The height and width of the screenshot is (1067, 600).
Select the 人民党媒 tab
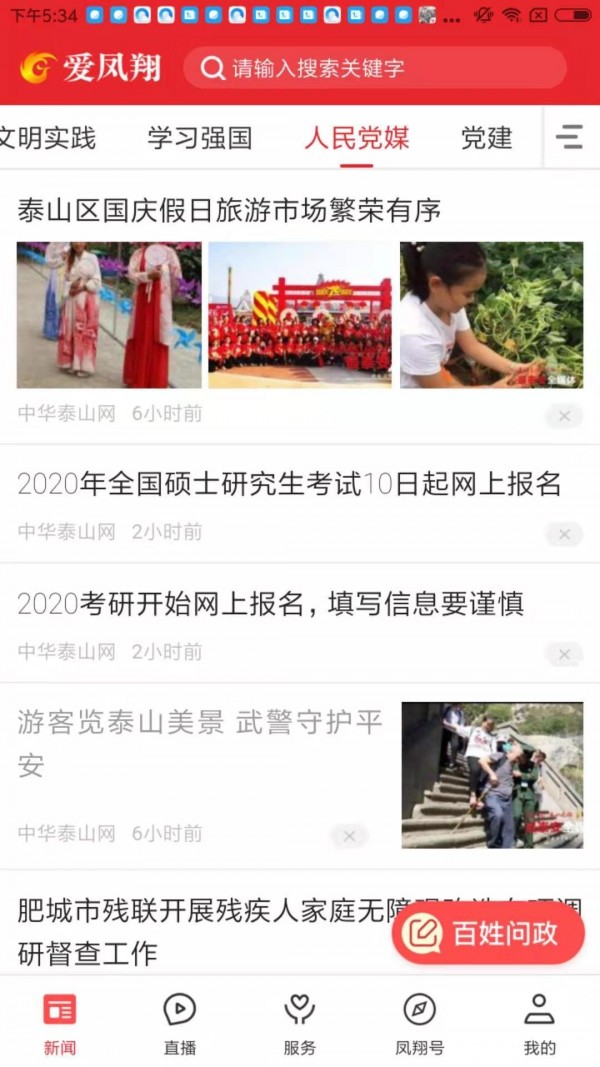[x=357, y=138]
